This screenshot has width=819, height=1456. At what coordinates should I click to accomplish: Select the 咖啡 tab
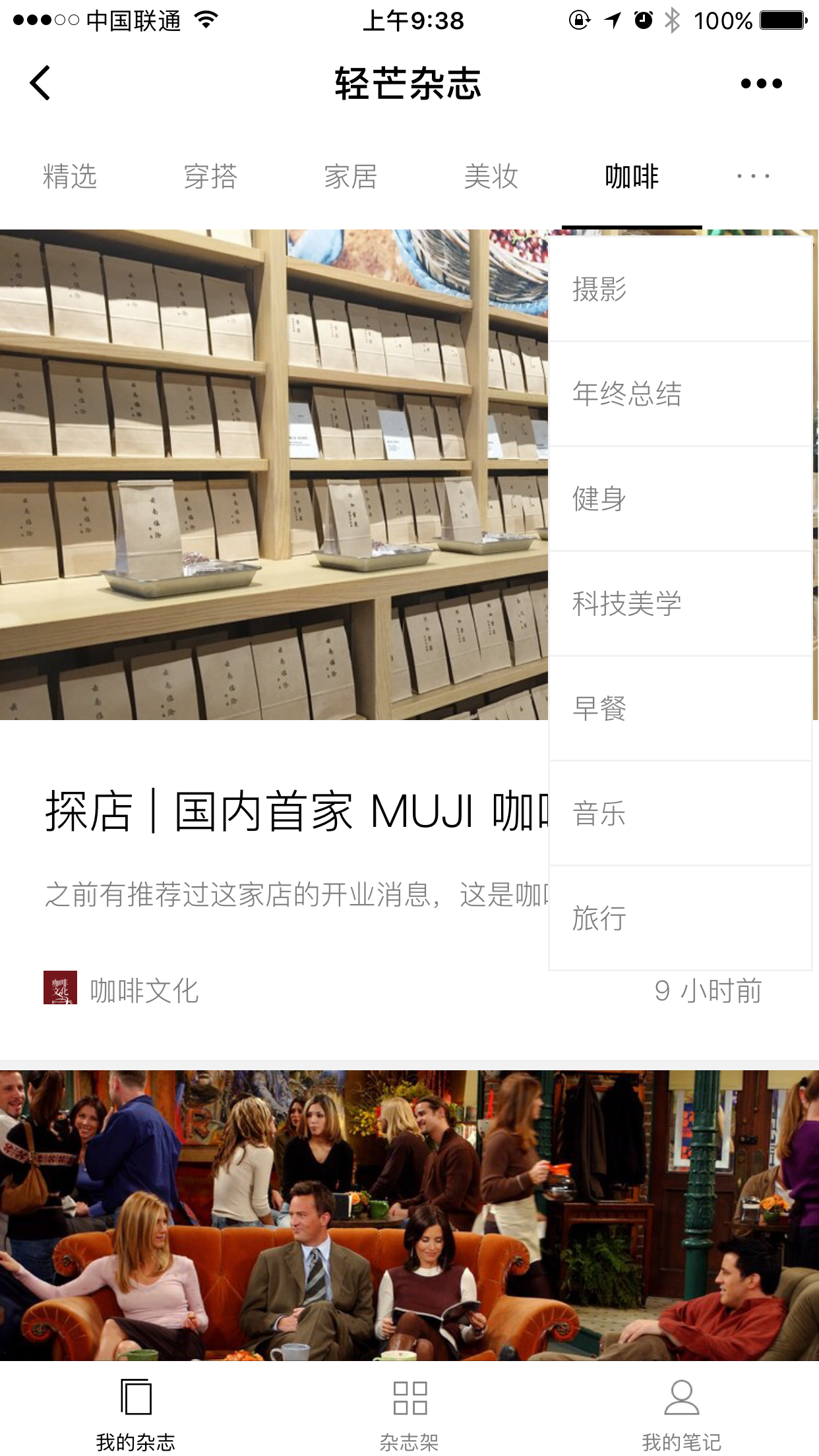coord(632,177)
